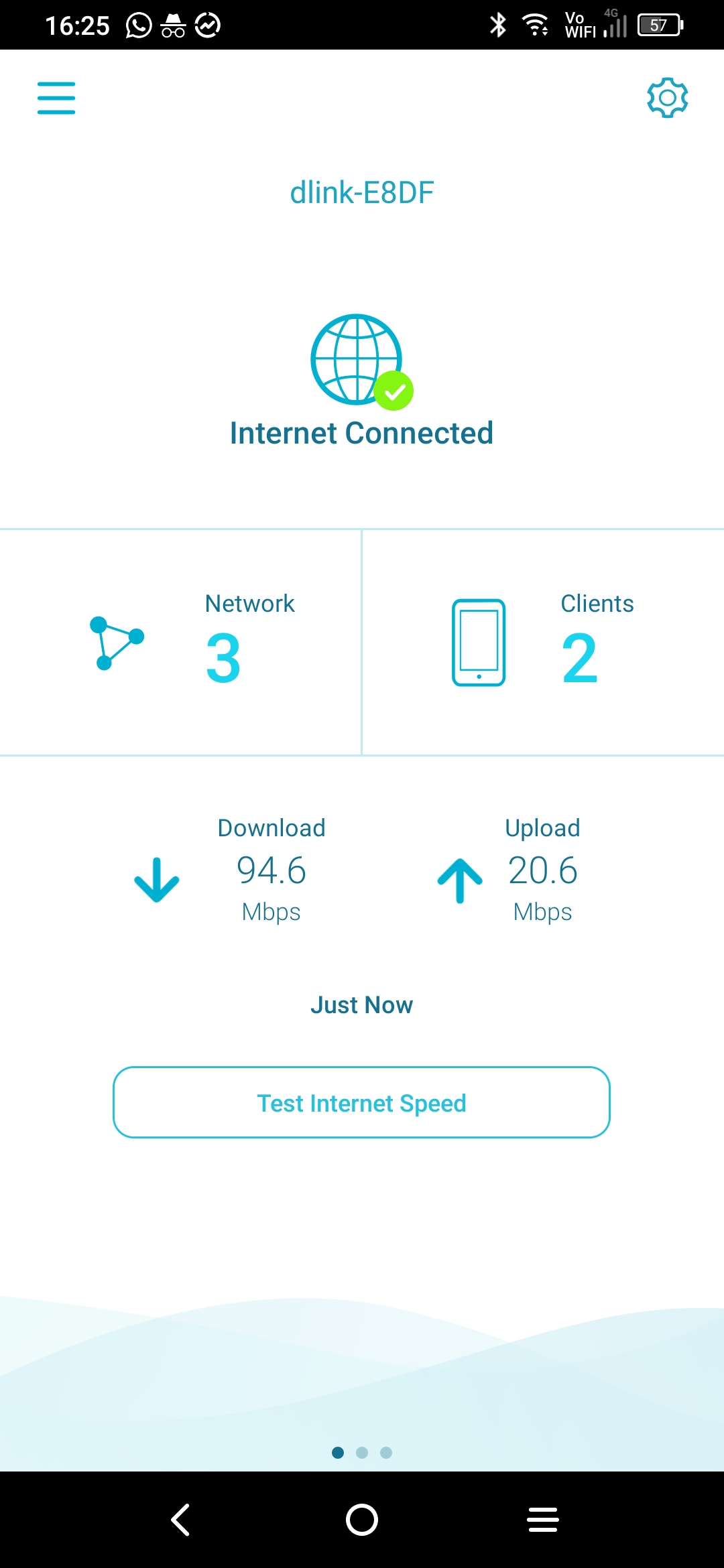Screen dimensions: 724x1568
Task: Open the hamburger drawer menu
Action: (56, 98)
